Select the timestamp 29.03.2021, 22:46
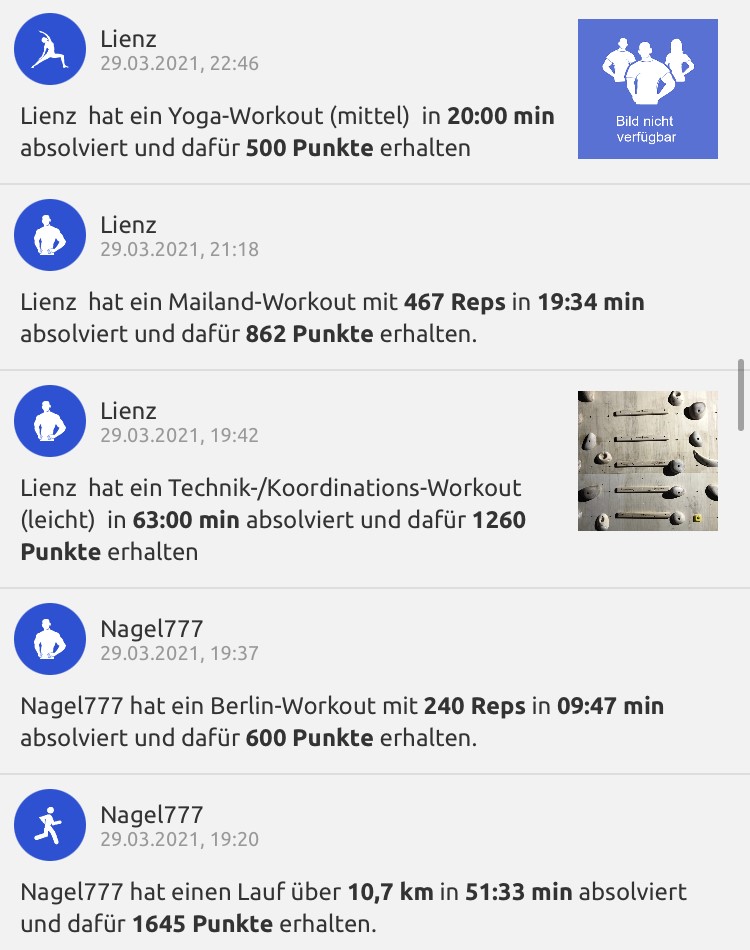The image size is (750, 950). tap(180, 63)
